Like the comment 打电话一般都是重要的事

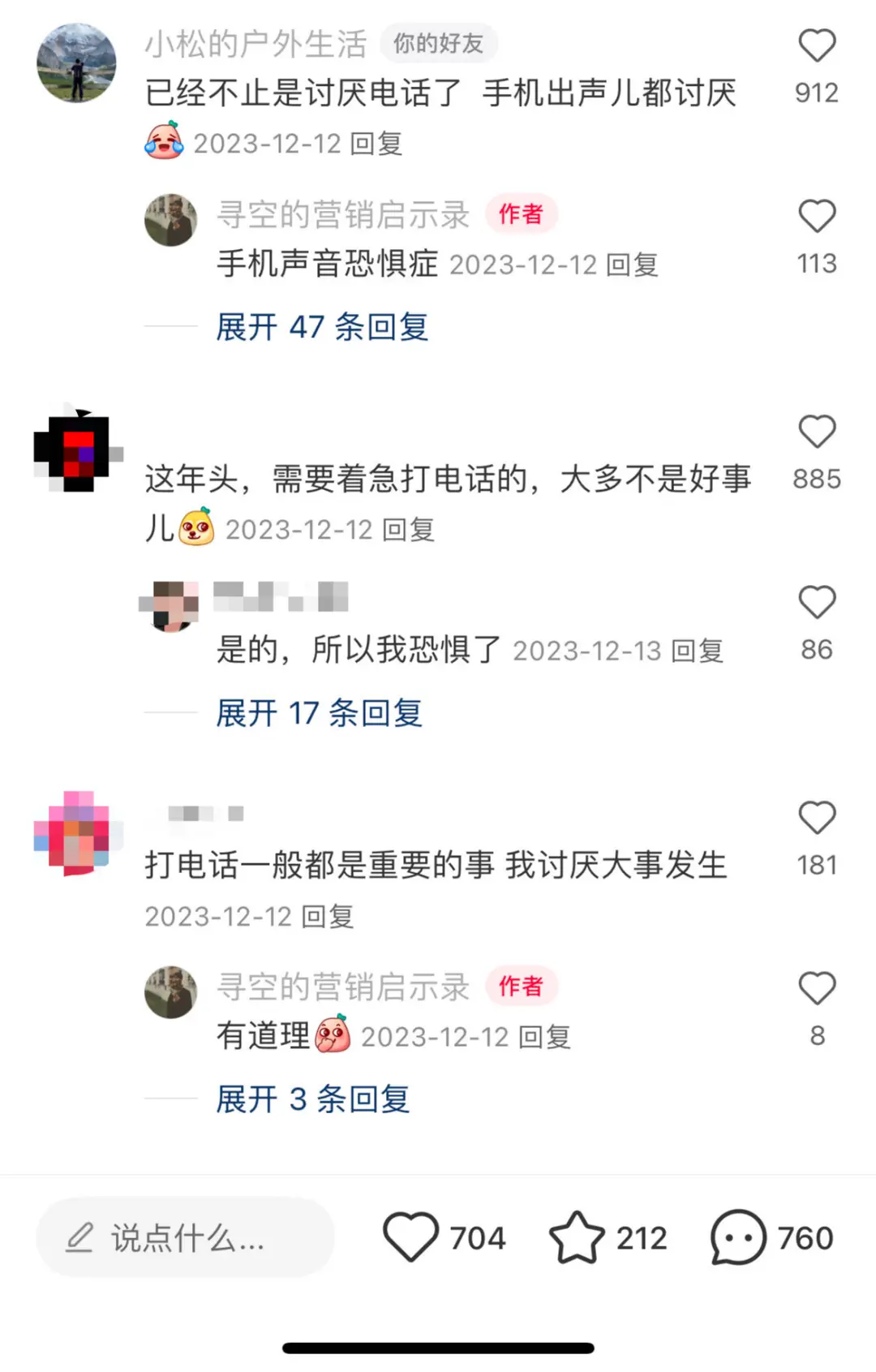pyautogui.click(x=816, y=818)
